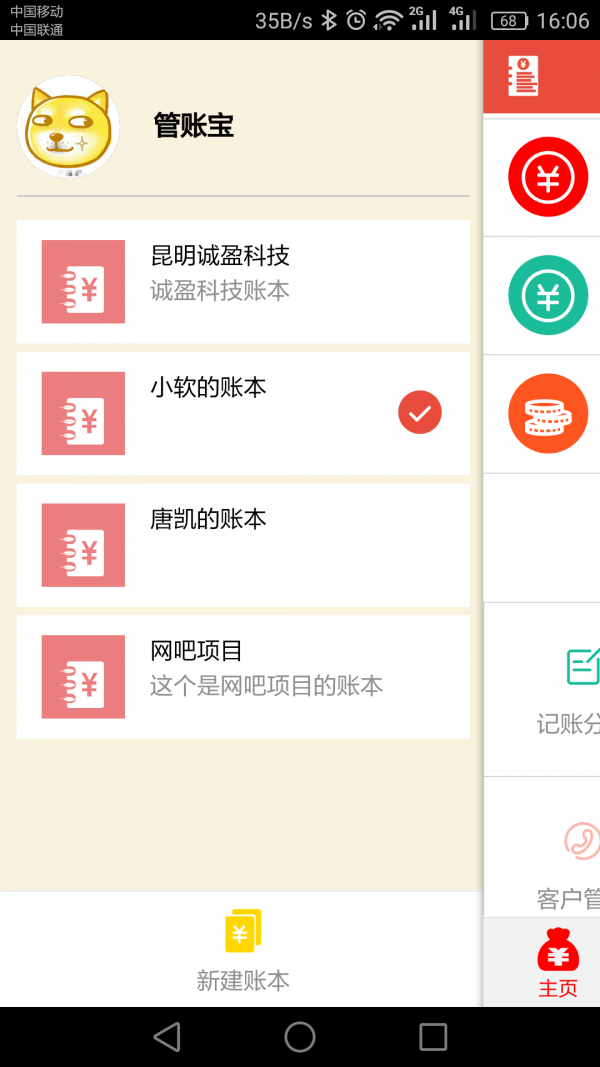
Task: Open the 昆明诚盈科技 account book
Action: point(243,282)
